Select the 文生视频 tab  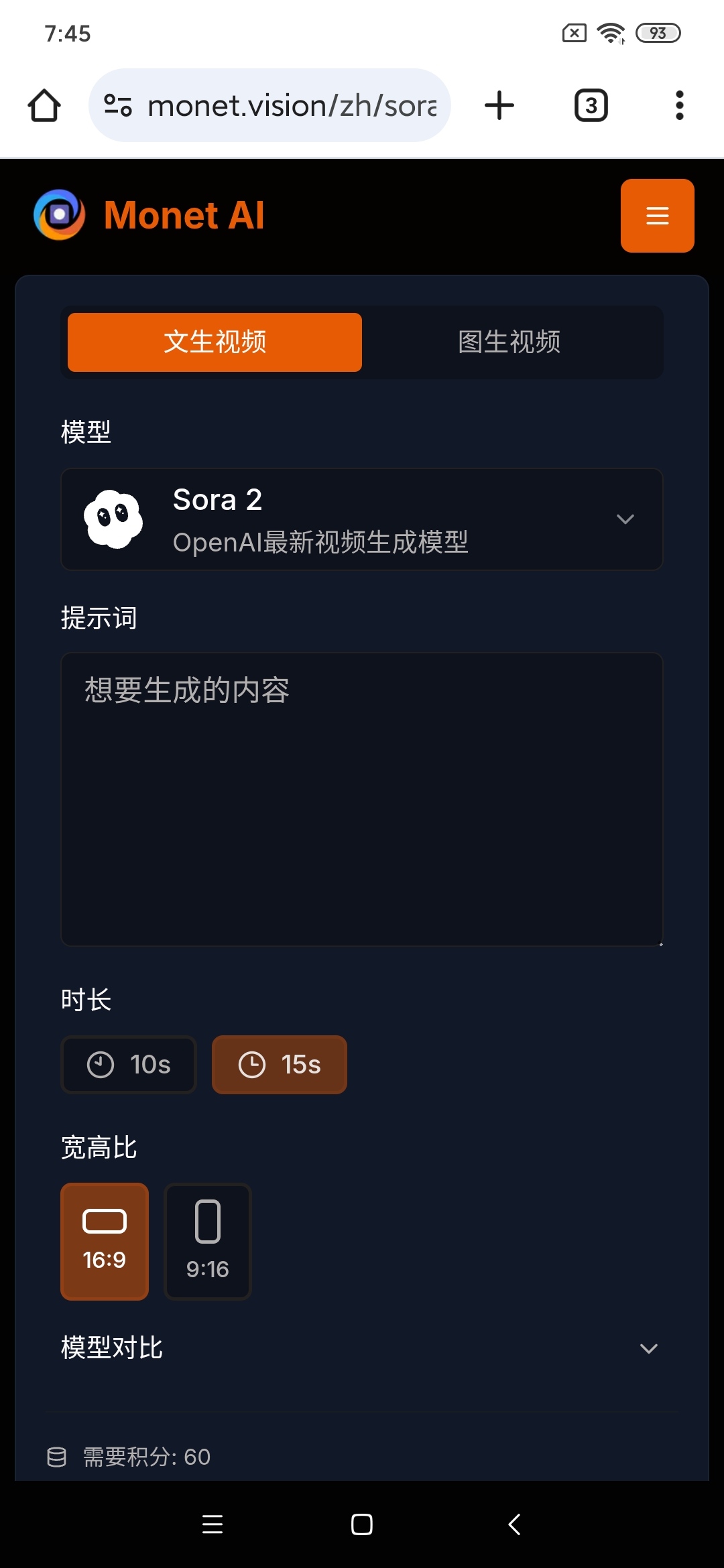(x=213, y=342)
